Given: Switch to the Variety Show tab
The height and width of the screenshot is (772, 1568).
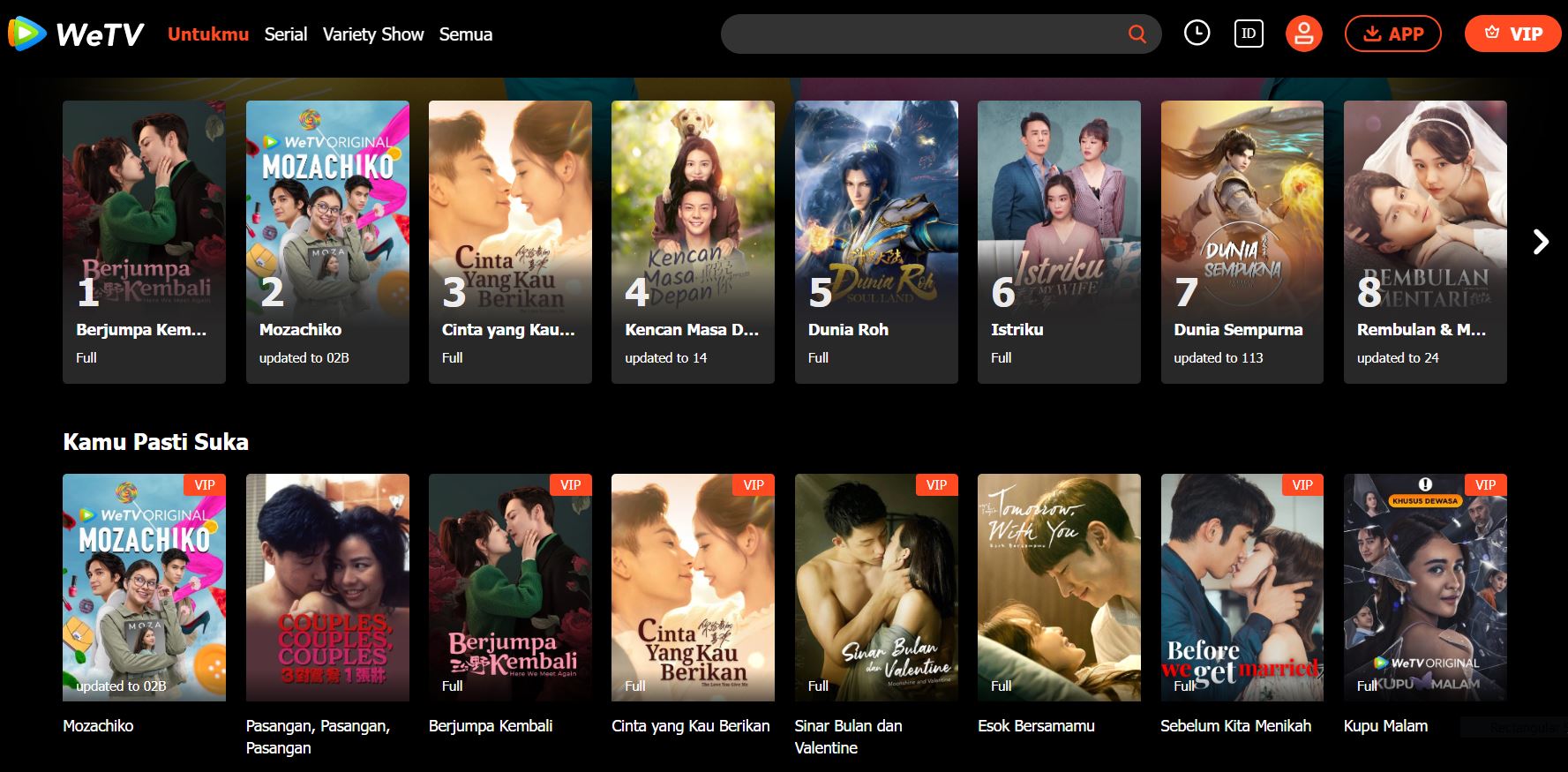Looking at the screenshot, I should (x=372, y=34).
